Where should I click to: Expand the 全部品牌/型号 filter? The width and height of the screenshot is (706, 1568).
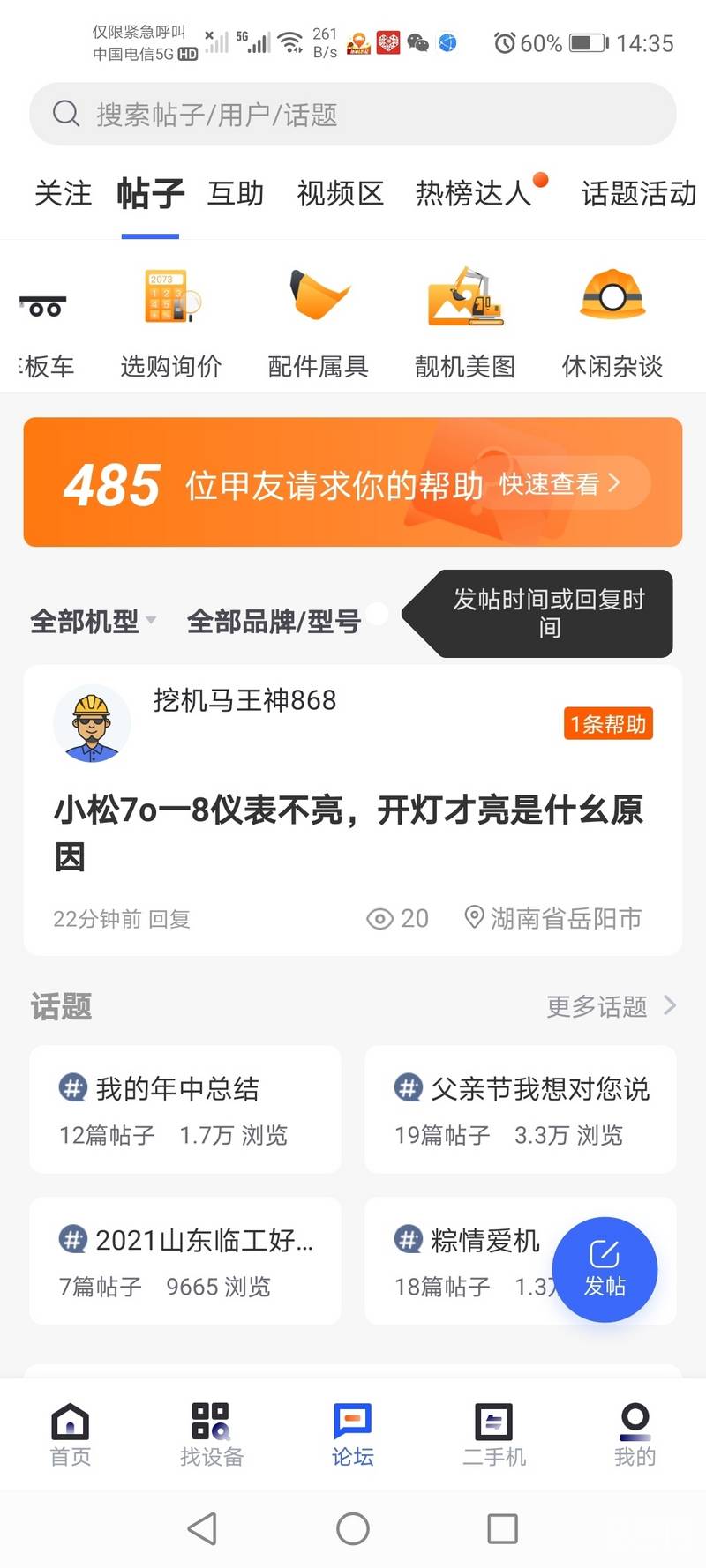click(x=274, y=621)
